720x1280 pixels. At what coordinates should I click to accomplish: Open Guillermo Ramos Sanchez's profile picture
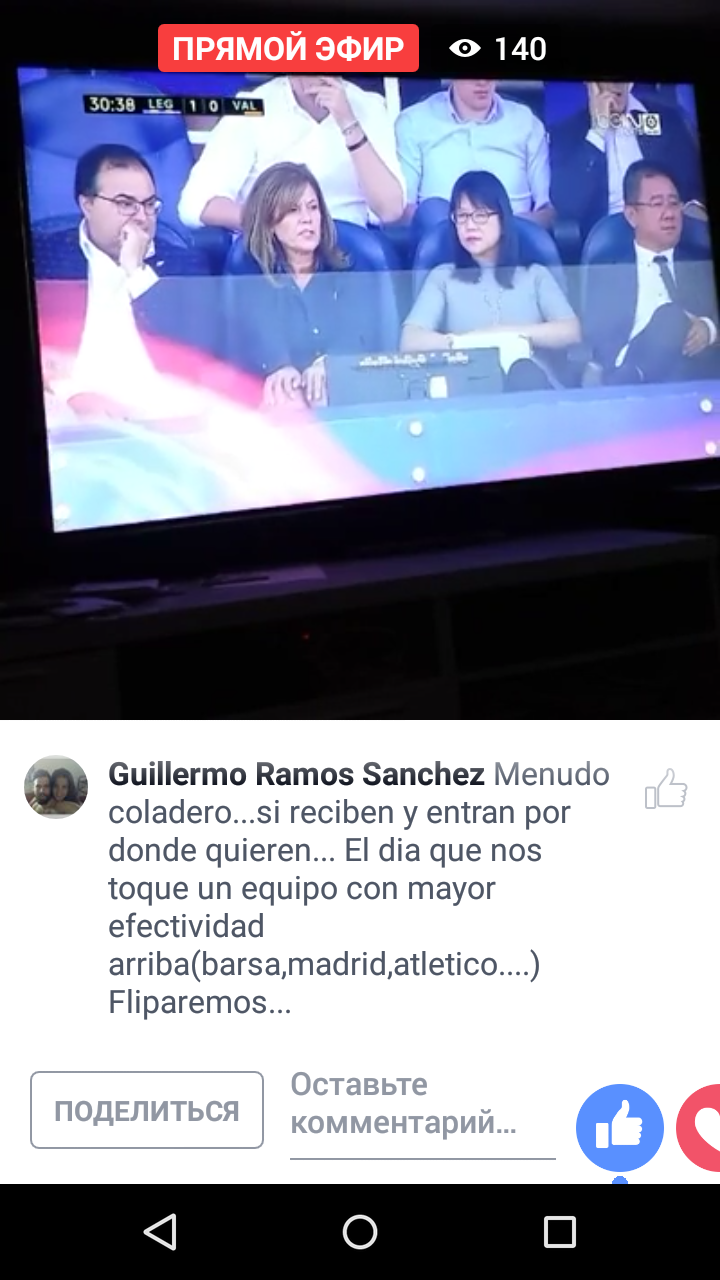pyautogui.click(x=56, y=787)
